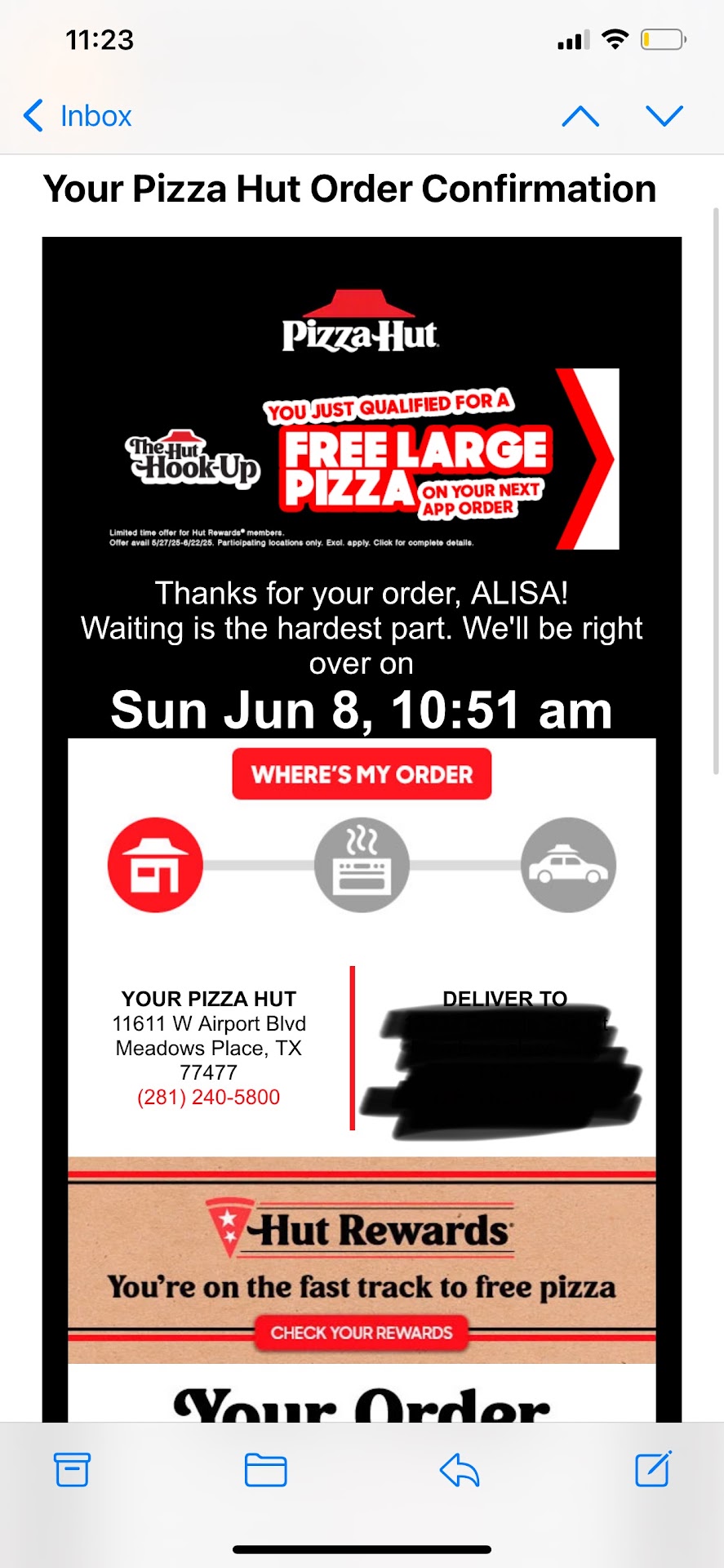Jump to the next email

point(664,116)
